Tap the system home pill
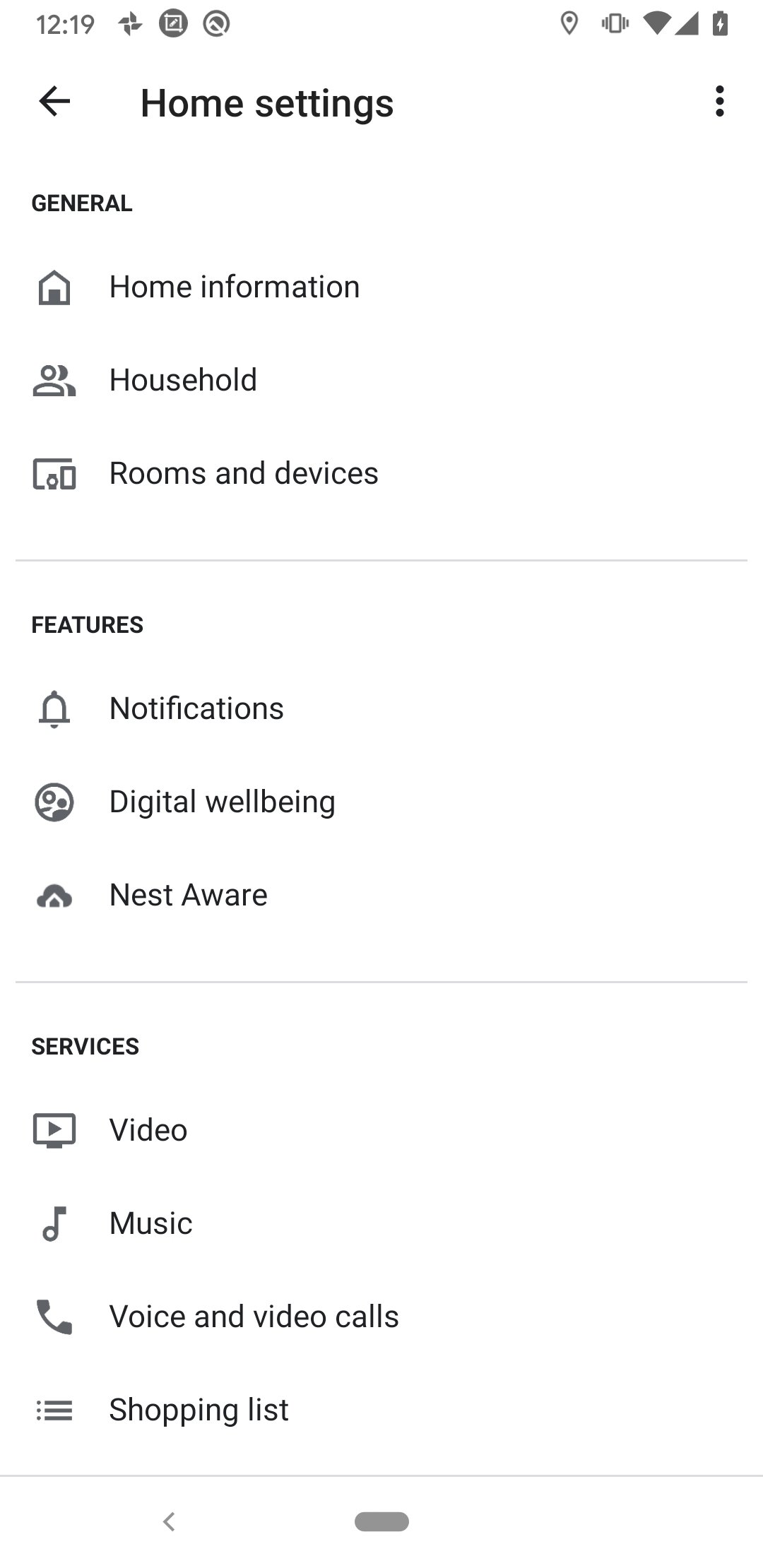Viewport: 763px width, 1568px height. [381, 1521]
